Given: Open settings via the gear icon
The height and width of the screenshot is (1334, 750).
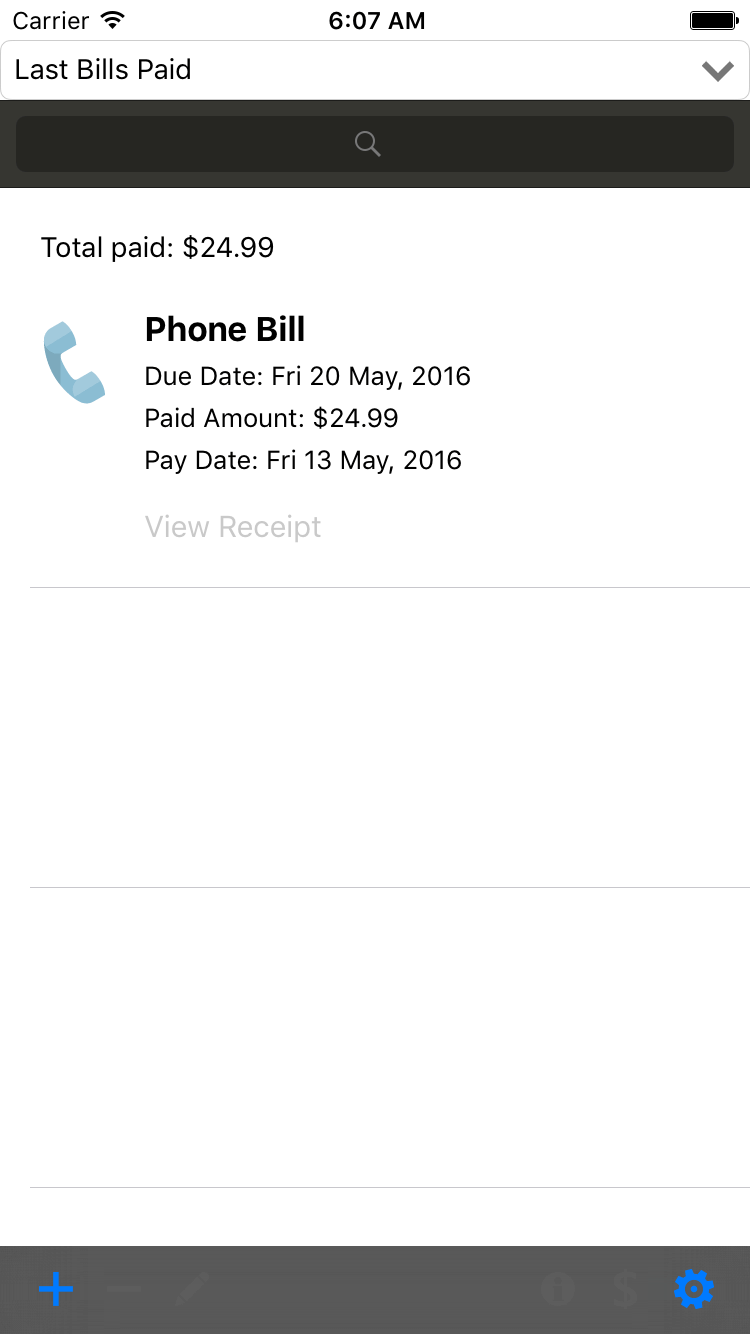Looking at the screenshot, I should (694, 1289).
